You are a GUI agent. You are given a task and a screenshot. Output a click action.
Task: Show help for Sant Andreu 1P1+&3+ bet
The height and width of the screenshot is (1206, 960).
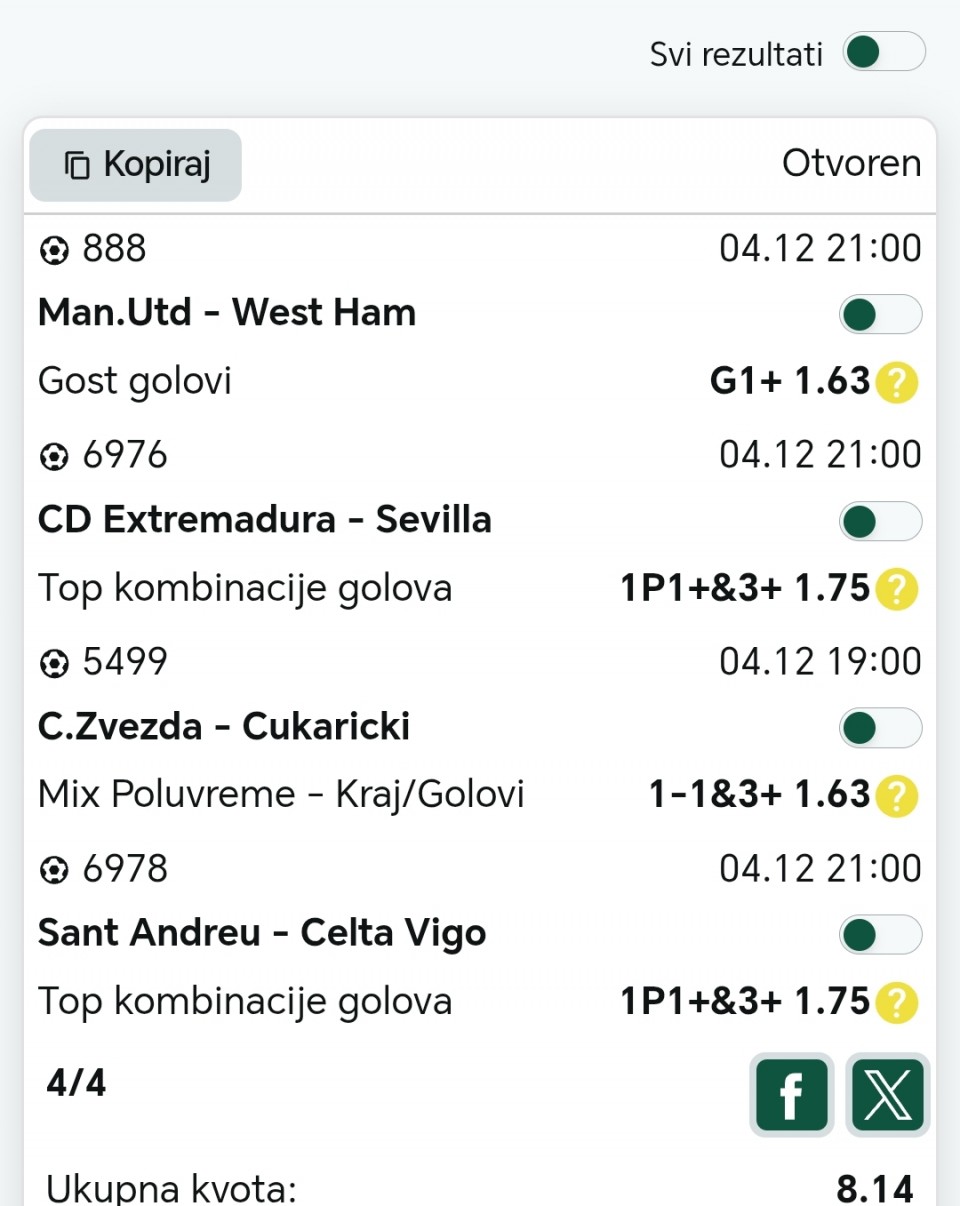pos(897,1002)
